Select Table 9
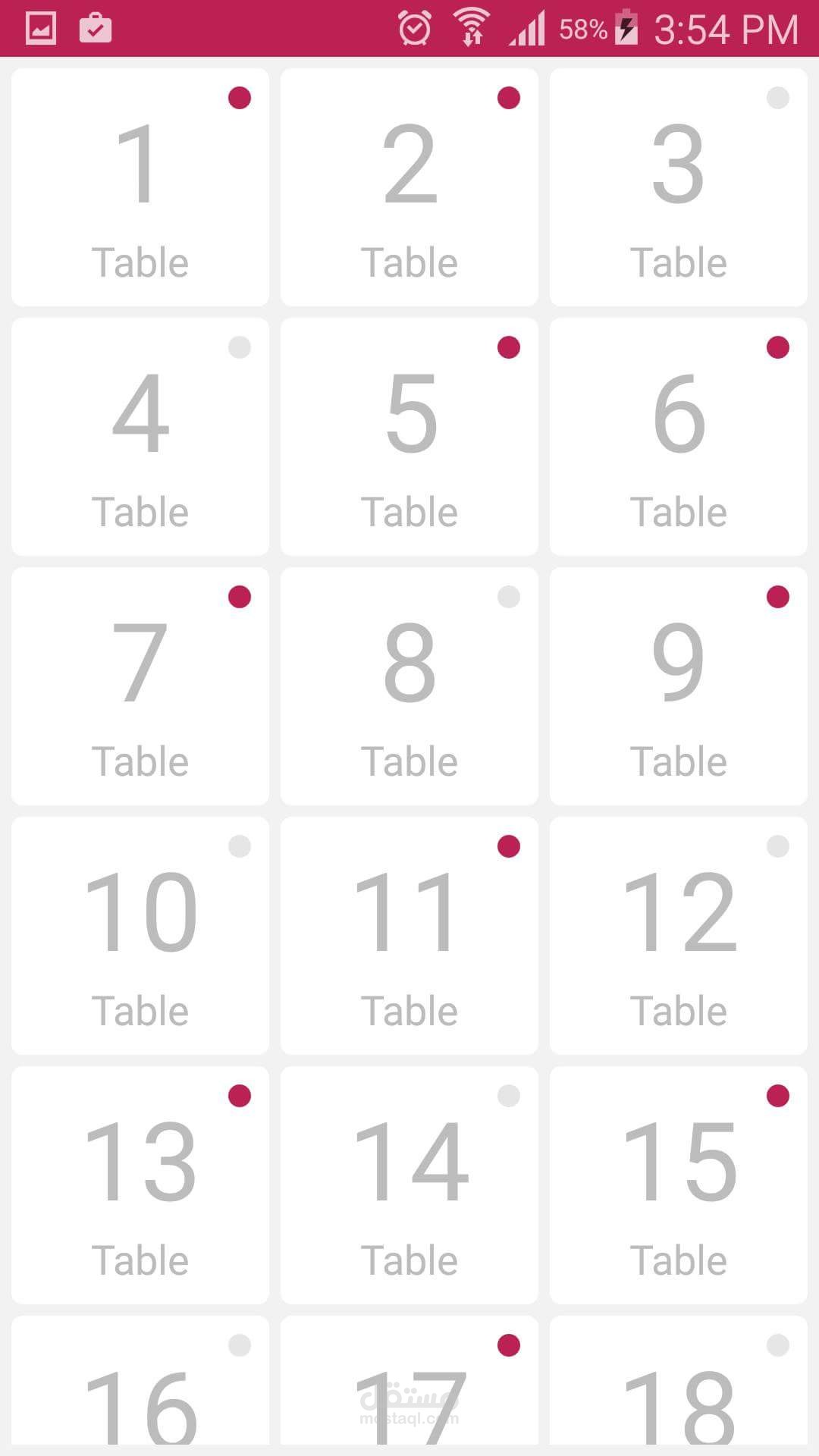The height and width of the screenshot is (1456, 819). 679,686
